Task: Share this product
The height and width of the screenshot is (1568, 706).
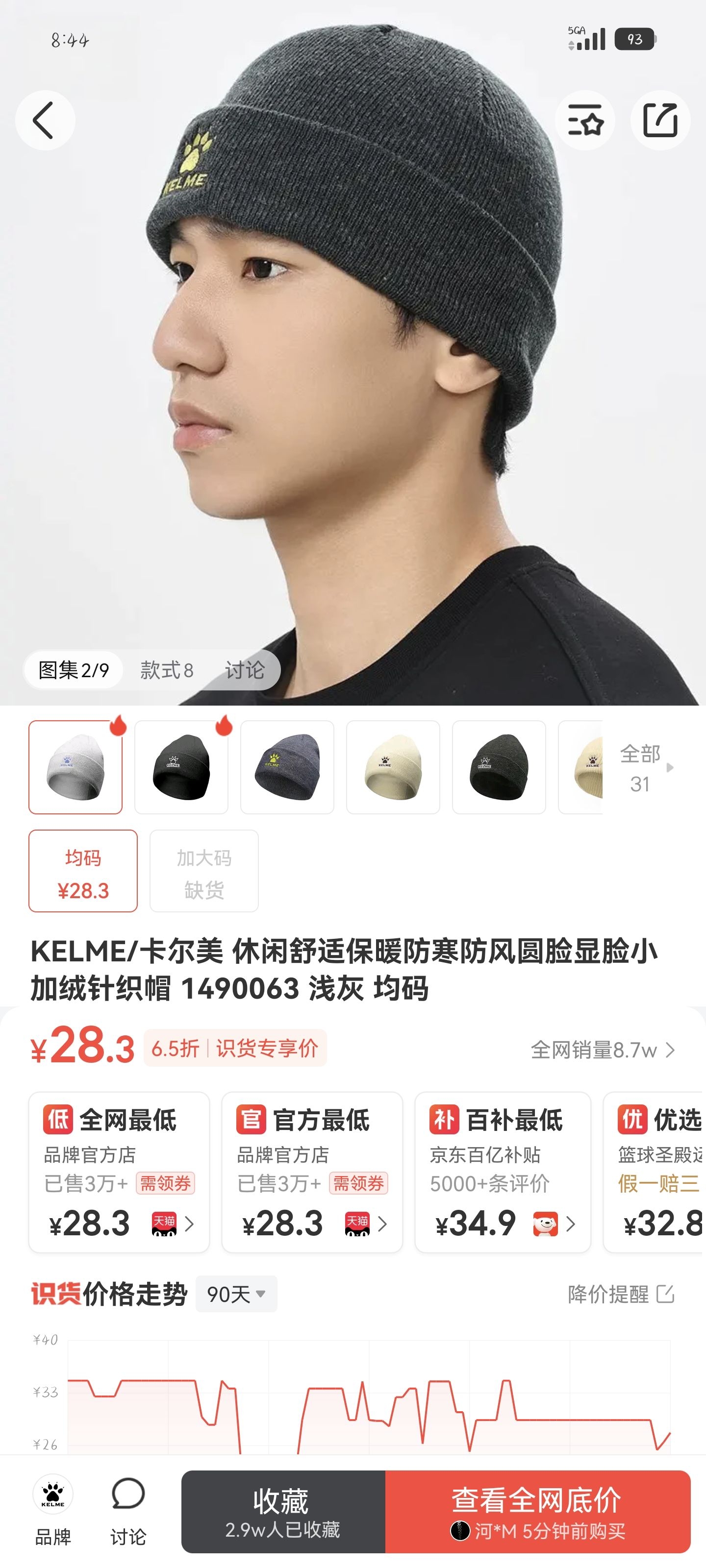Action: [660, 120]
